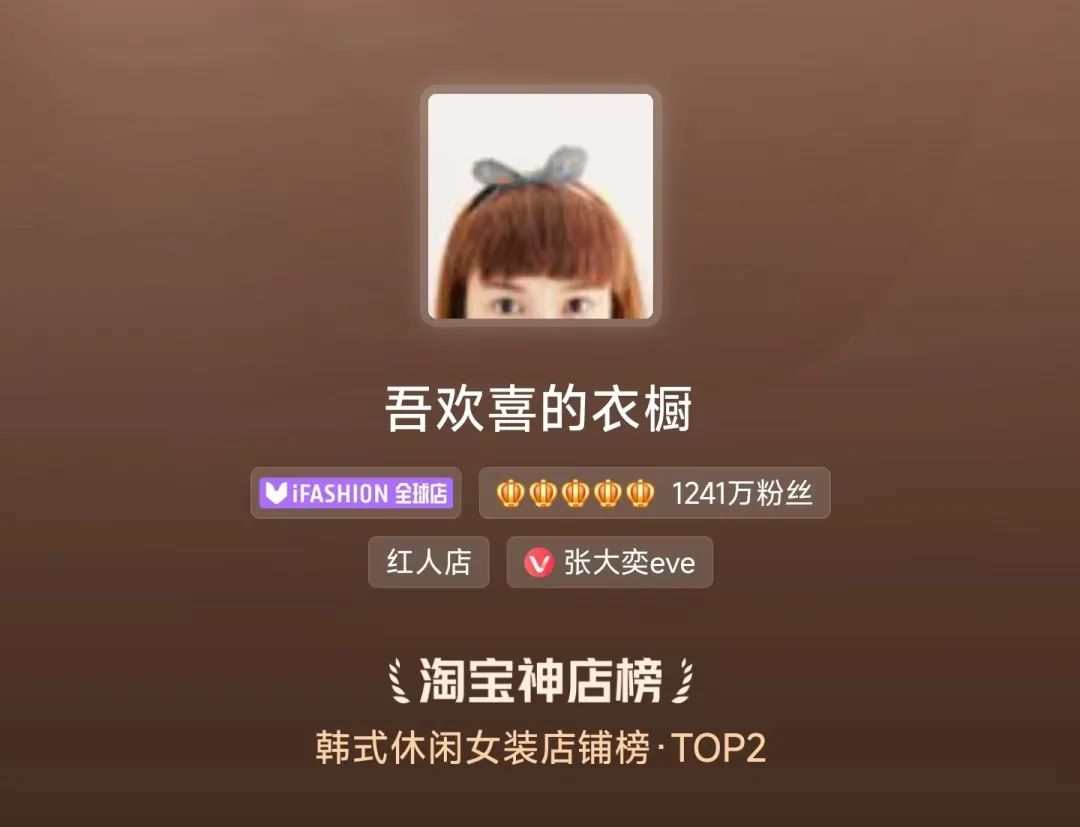Image resolution: width=1080 pixels, height=827 pixels.
Task: View the 韩式休闲女装店铺榜 TOP2 ranking
Action: 540,748
